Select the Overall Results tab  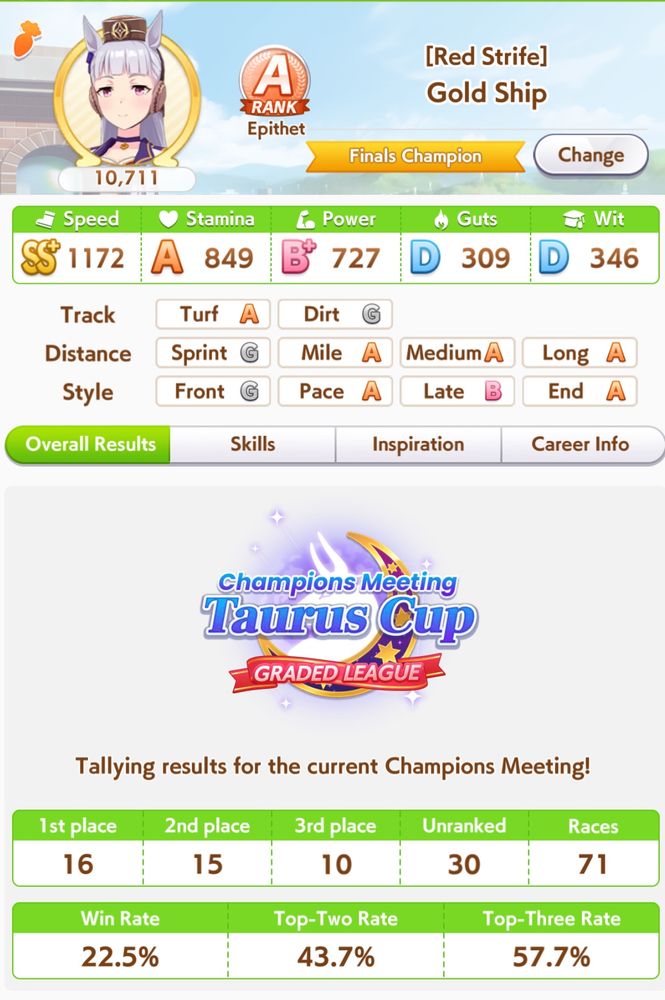(90, 445)
